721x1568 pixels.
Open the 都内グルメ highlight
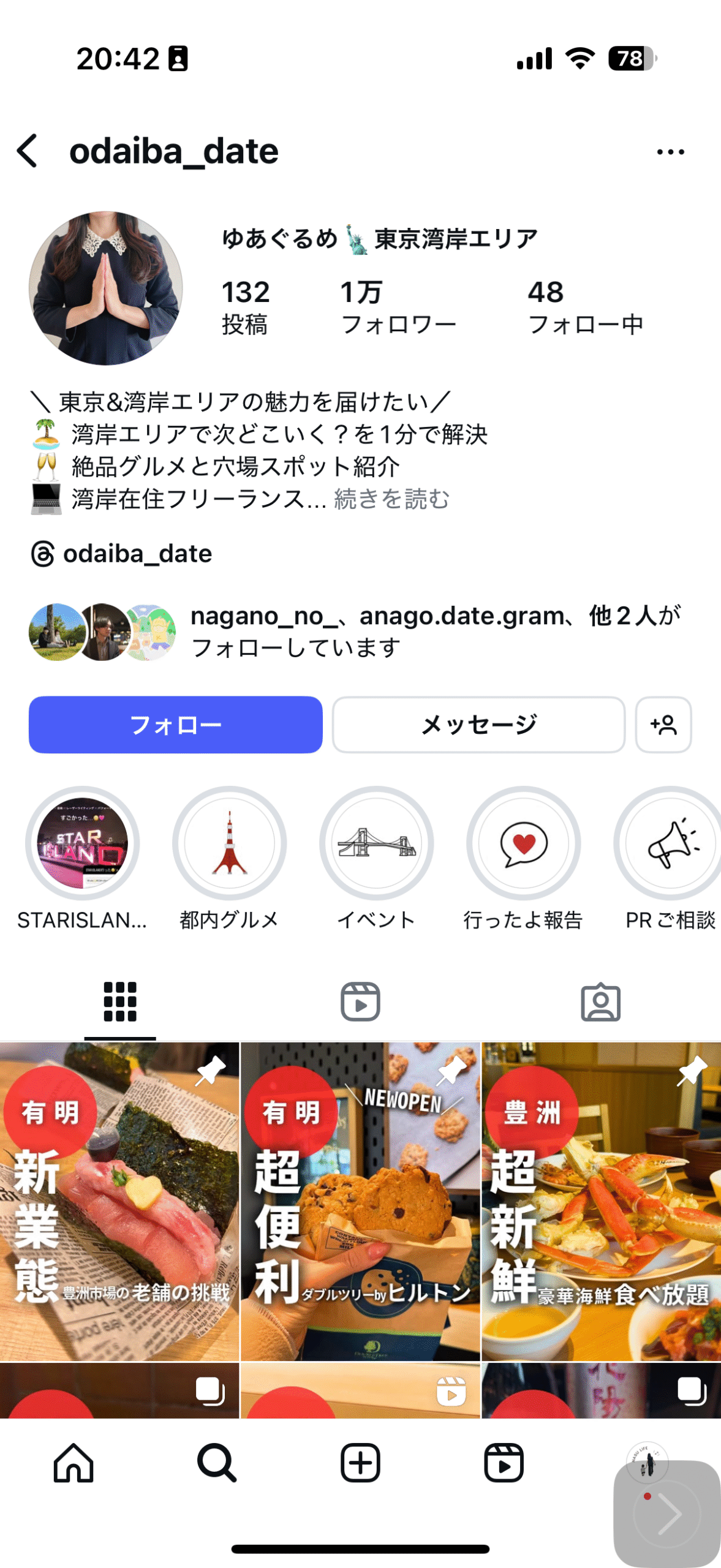point(229,843)
